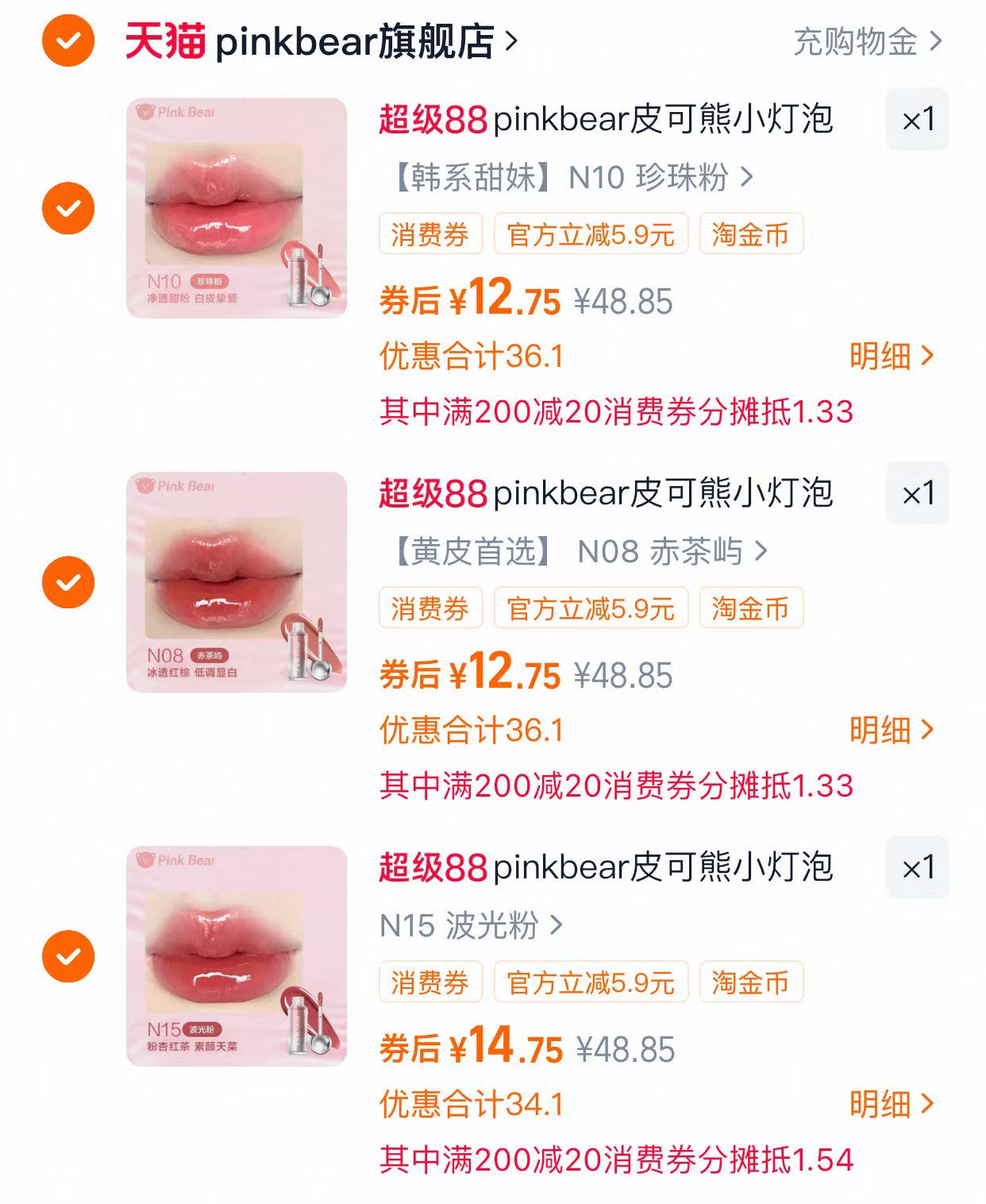Click the 淘金币 tag on N08 item
986x1204 pixels.
tap(750, 608)
